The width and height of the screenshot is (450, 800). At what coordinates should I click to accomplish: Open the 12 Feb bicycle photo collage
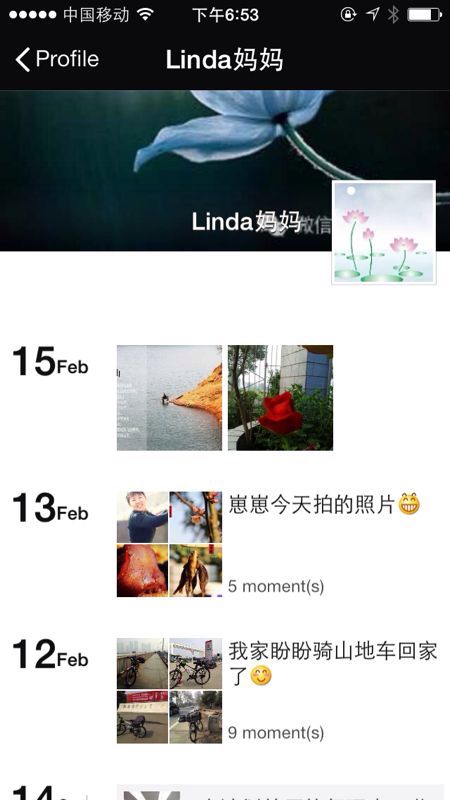pyautogui.click(x=169, y=690)
